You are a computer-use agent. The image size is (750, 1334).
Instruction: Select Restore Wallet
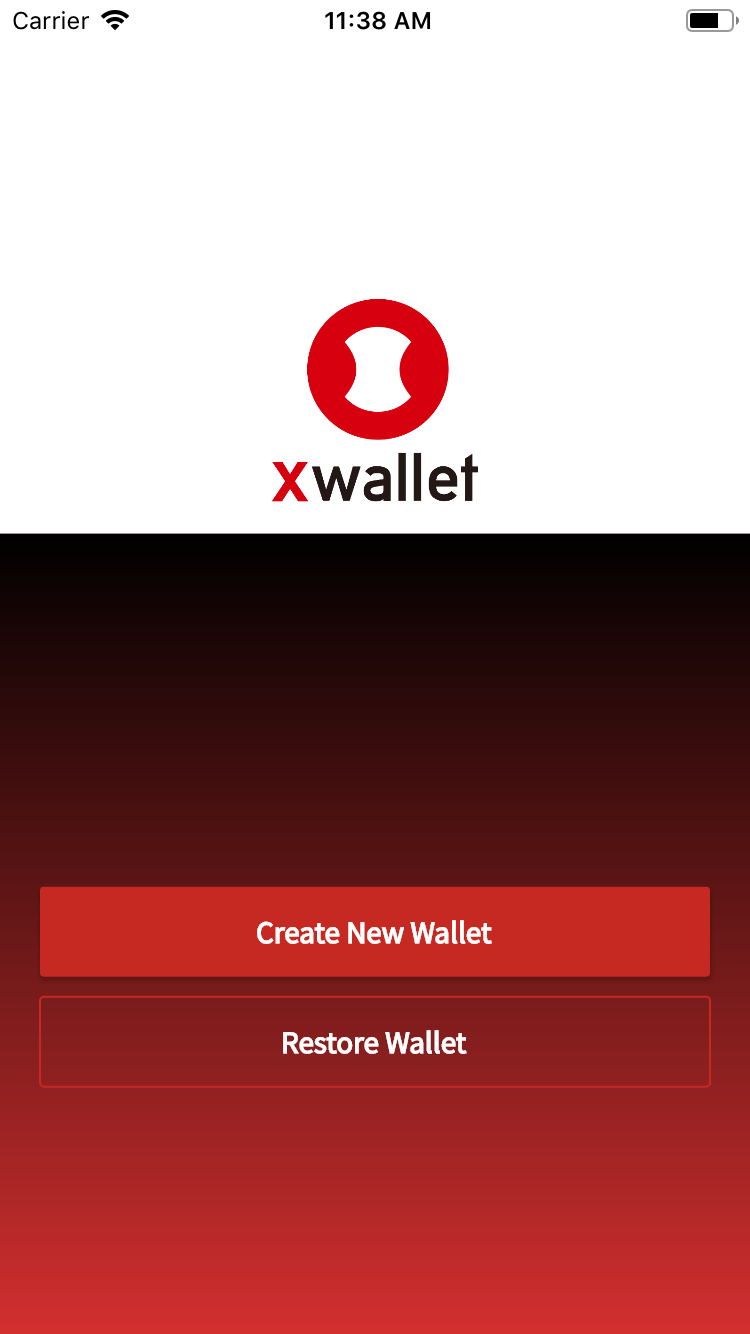tap(374, 1042)
